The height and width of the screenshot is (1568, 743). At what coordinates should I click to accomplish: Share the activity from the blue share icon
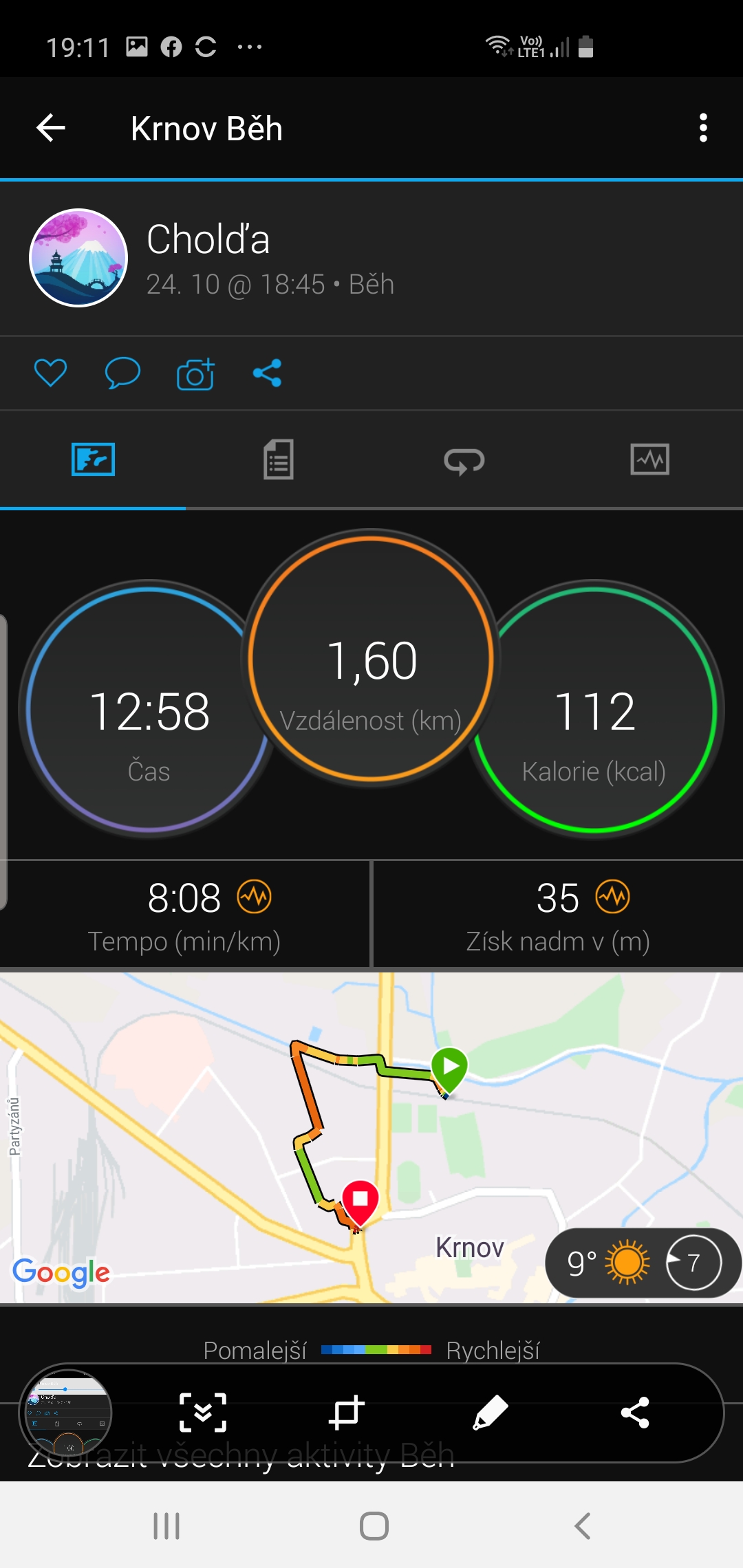tap(267, 373)
